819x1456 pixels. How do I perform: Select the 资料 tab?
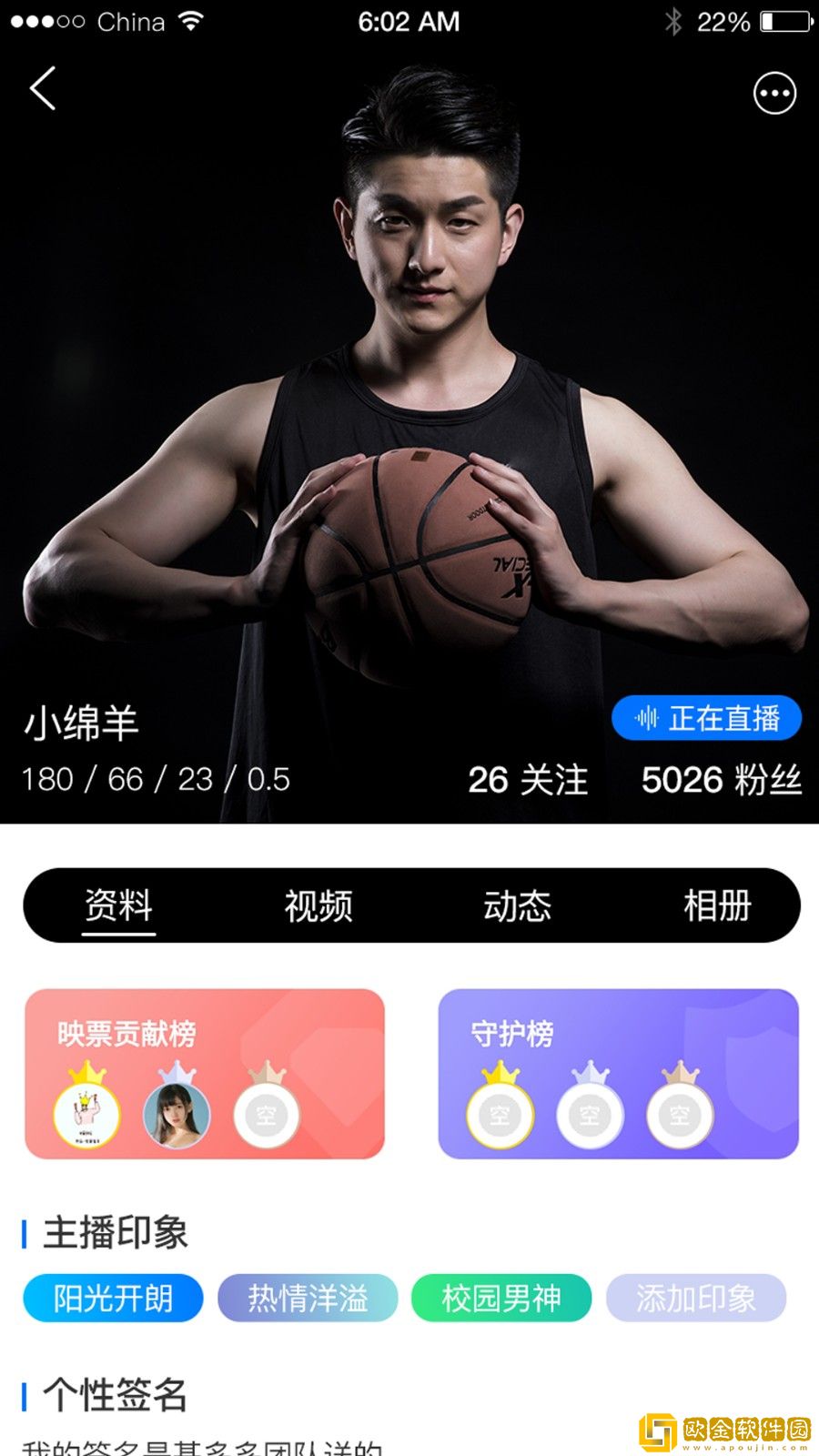click(118, 905)
